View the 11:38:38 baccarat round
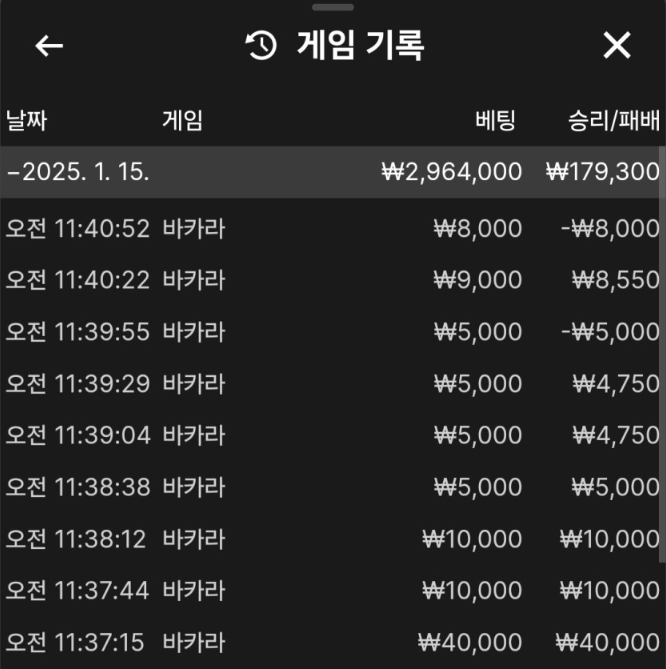666x669 pixels. 332,487
